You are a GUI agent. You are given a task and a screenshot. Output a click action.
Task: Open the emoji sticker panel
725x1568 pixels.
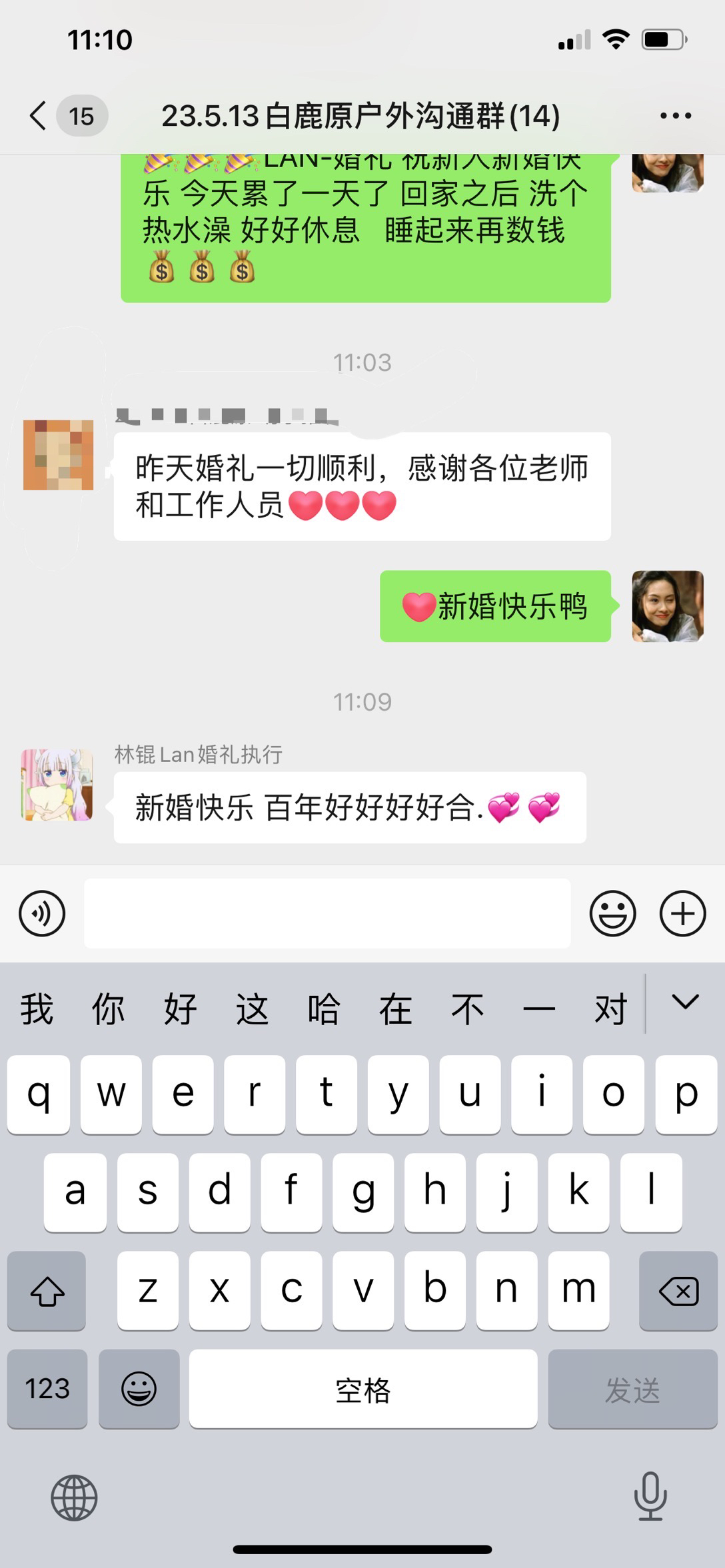point(612,913)
